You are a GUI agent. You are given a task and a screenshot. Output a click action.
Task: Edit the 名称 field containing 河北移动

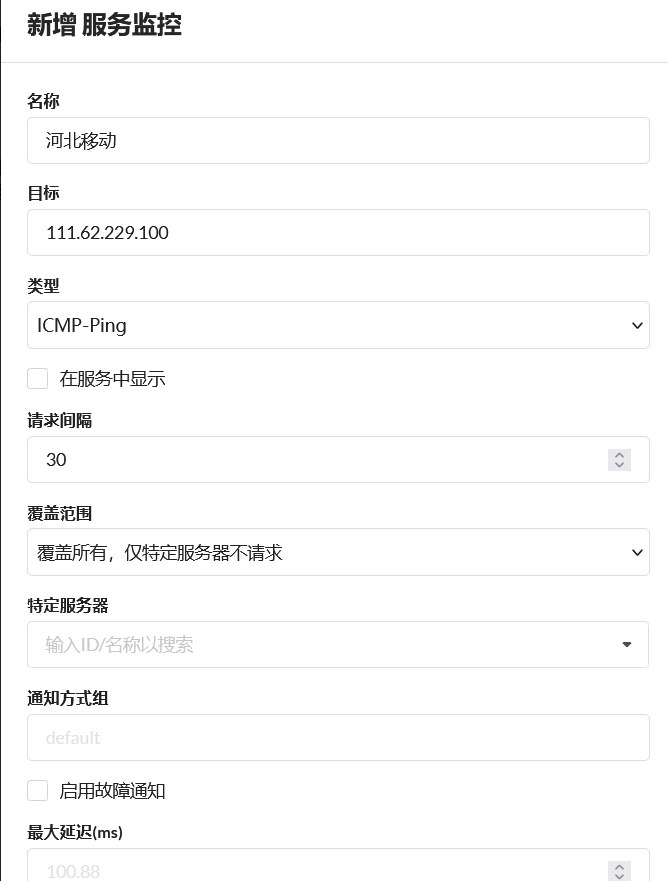(338, 141)
